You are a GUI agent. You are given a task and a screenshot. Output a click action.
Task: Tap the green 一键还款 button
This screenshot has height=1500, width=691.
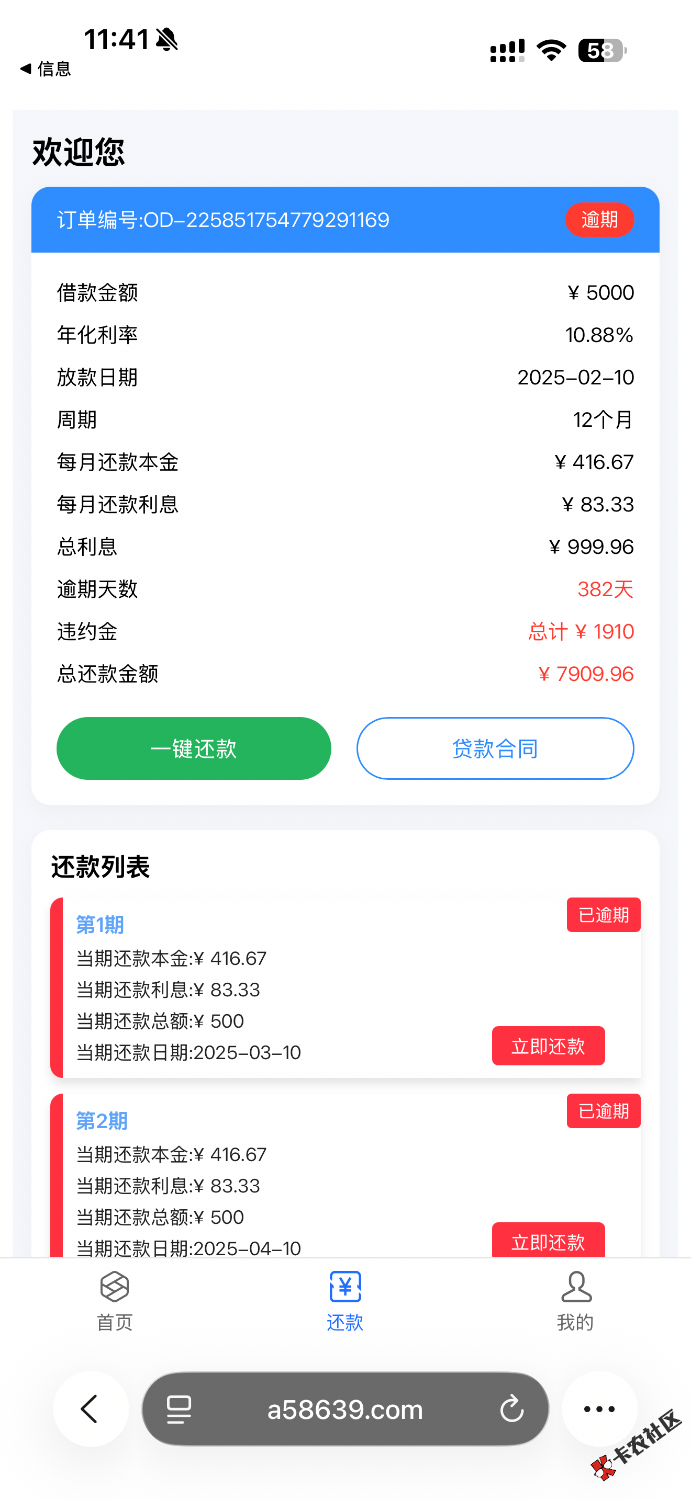pyautogui.click(x=193, y=748)
